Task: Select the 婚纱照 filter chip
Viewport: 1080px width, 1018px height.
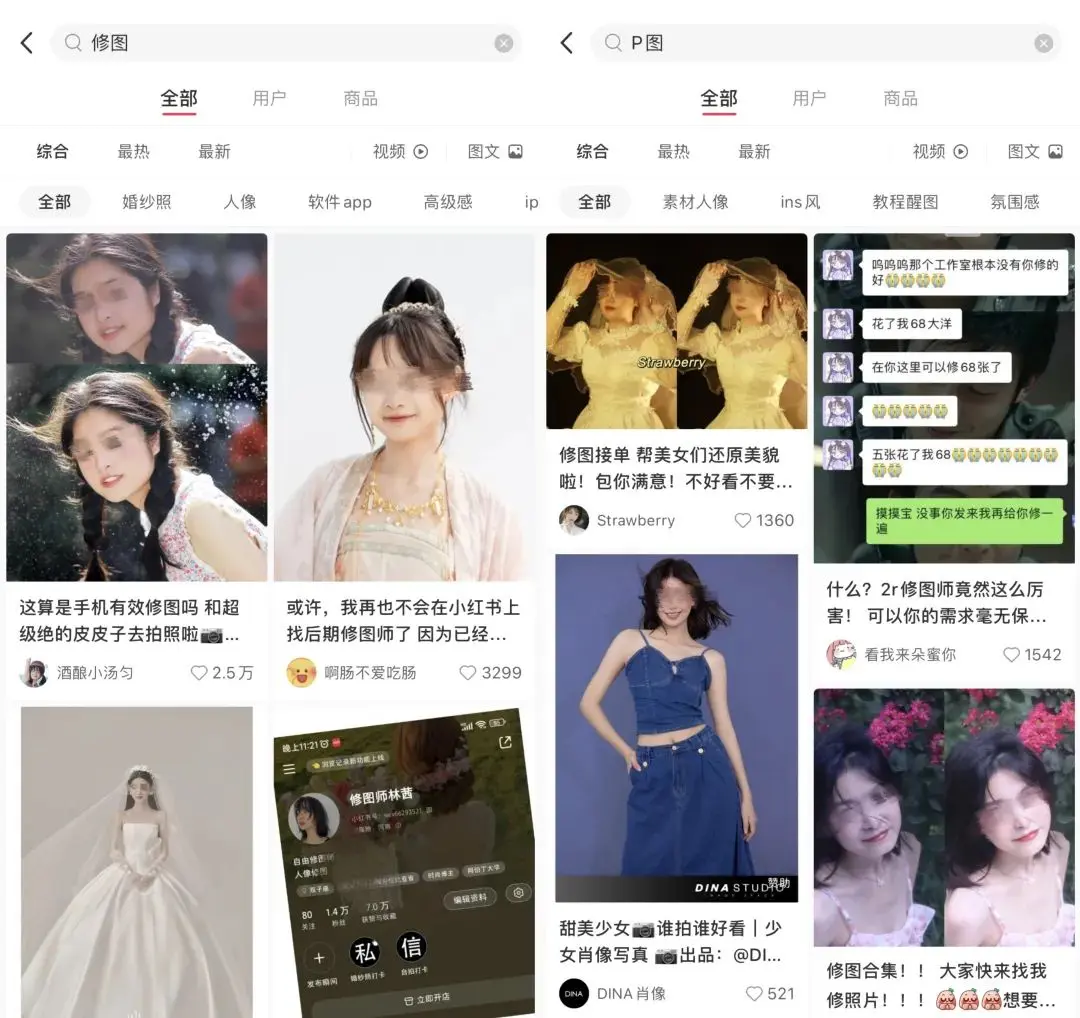Action: tap(147, 202)
